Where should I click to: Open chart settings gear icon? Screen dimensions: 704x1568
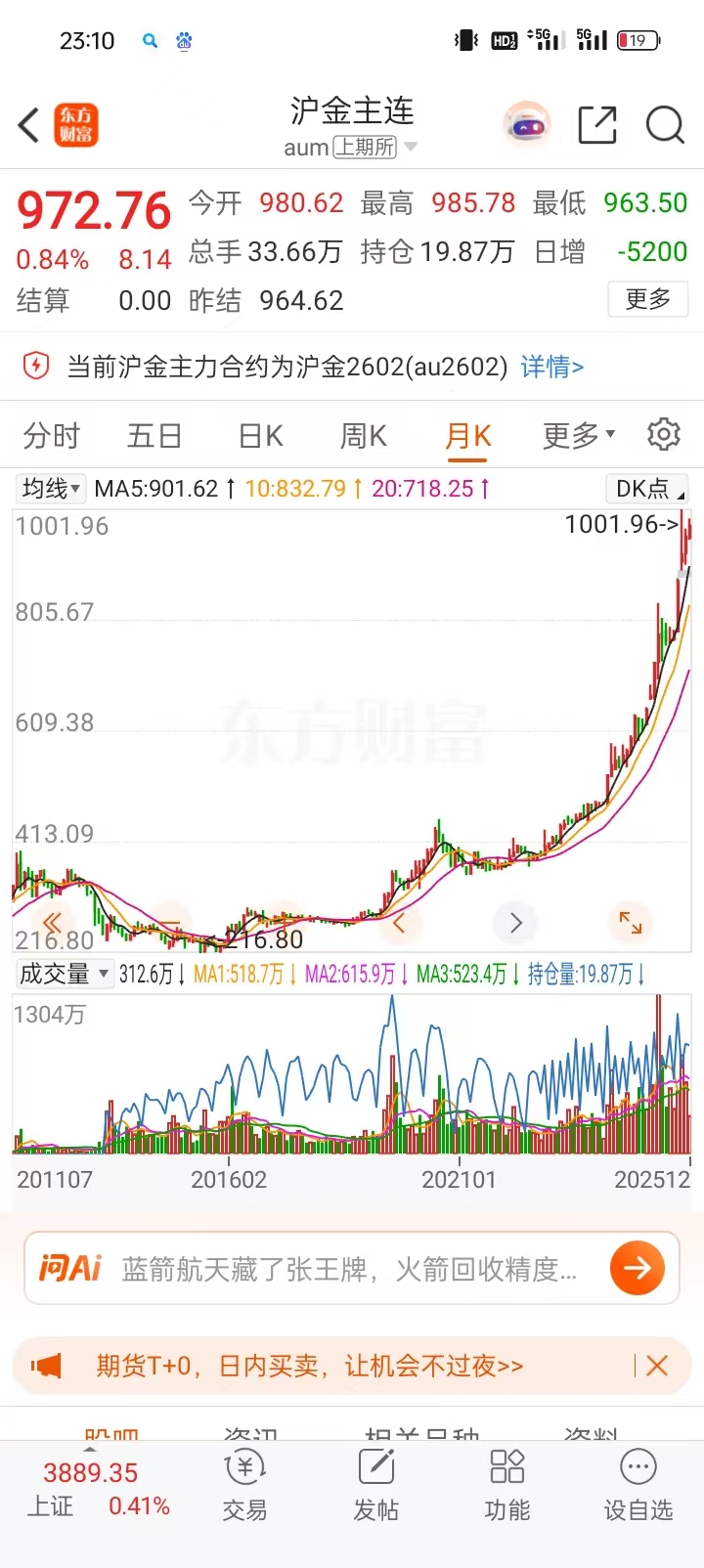[663, 434]
